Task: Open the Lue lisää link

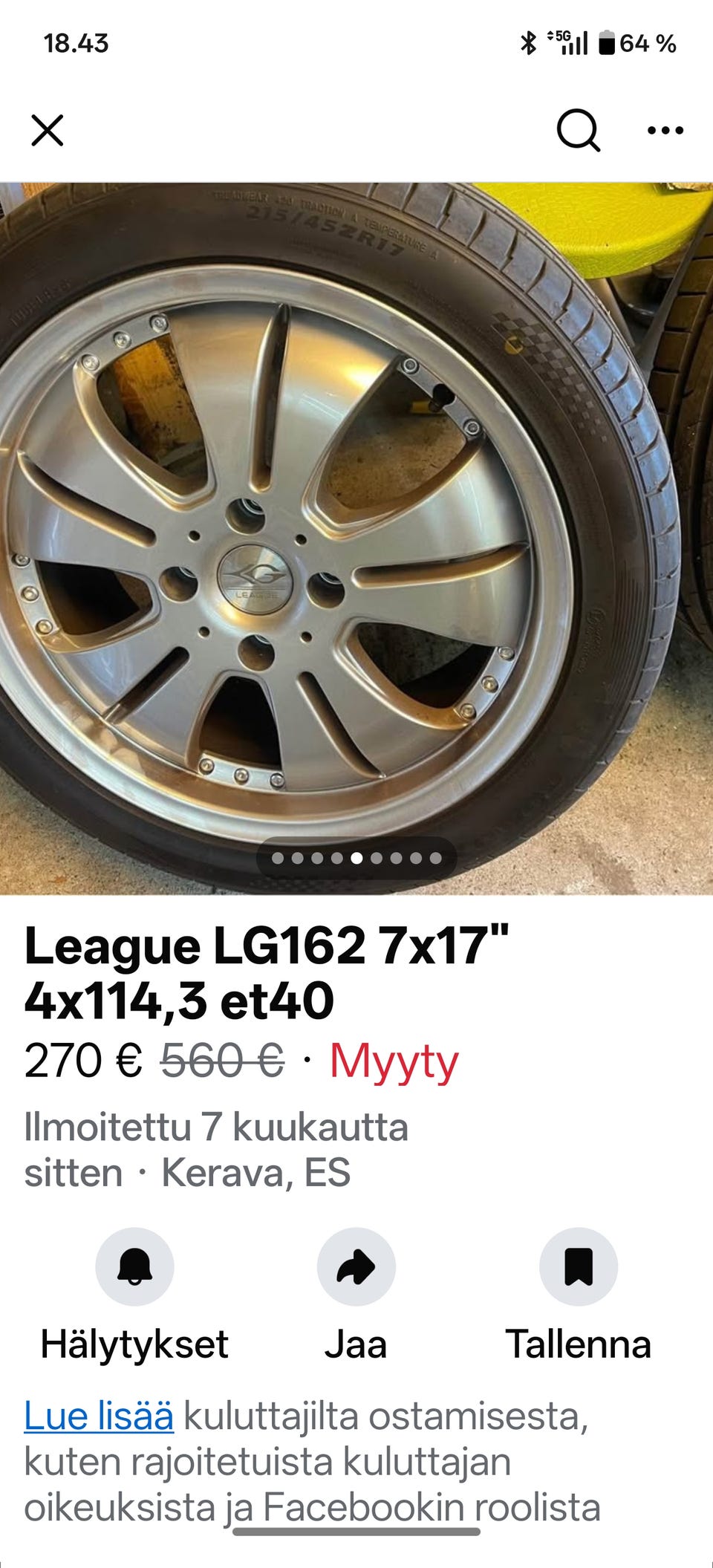Action: click(x=99, y=1416)
